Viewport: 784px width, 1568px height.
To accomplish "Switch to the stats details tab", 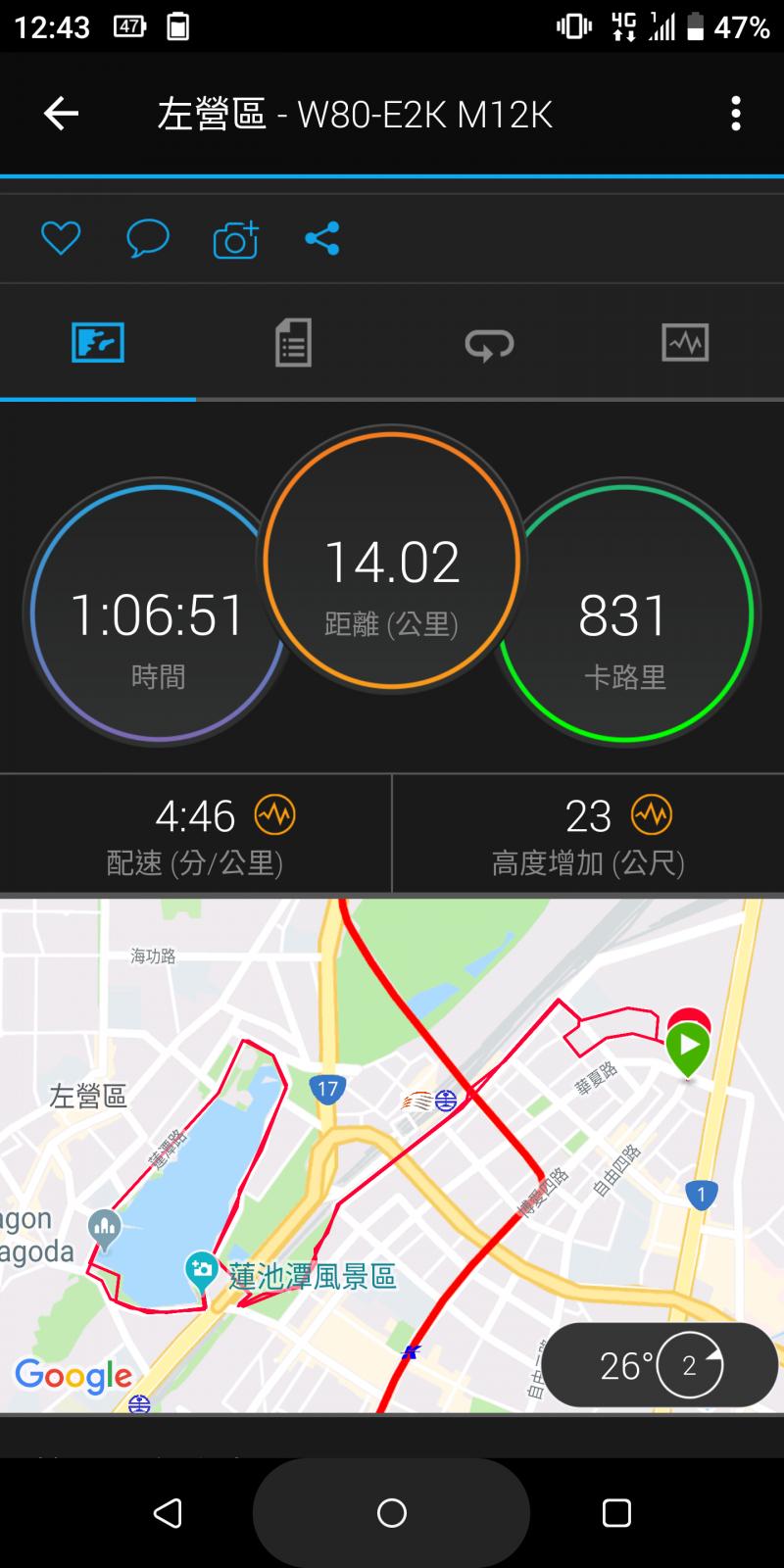I will (293, 343).
